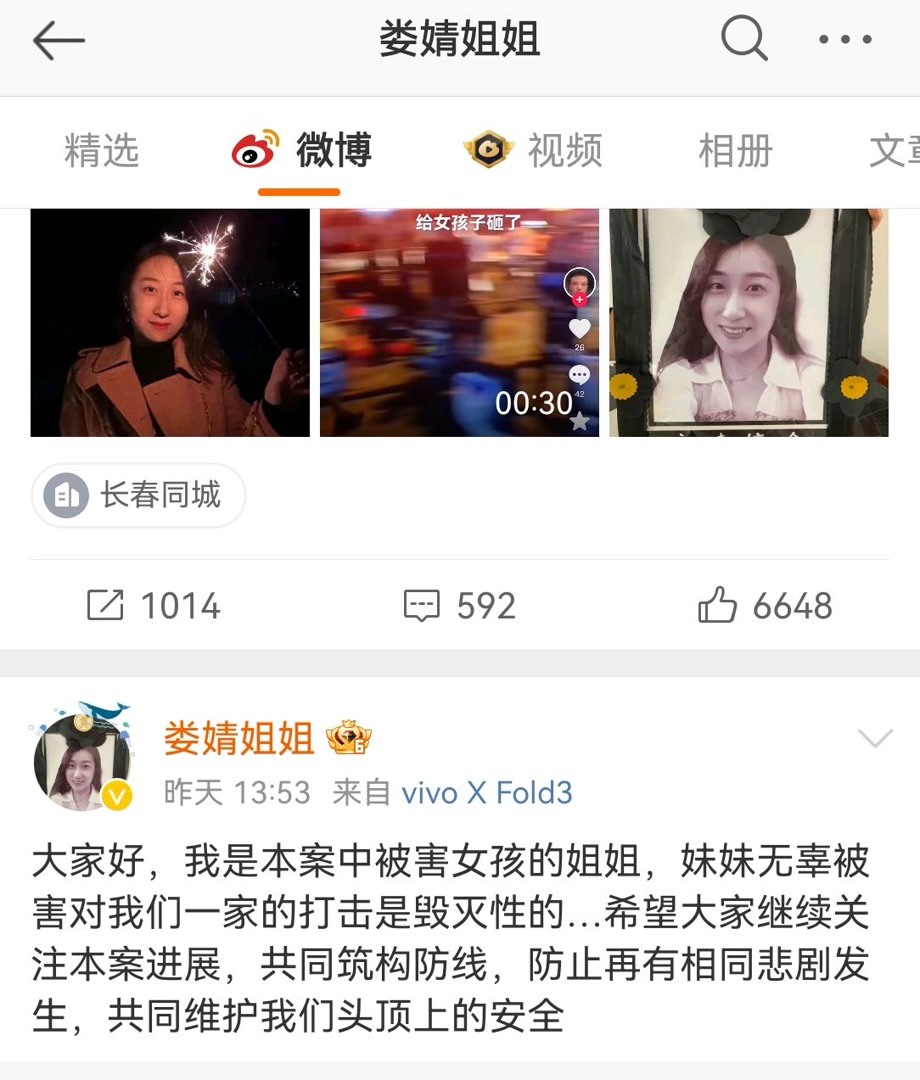Open the 相册 tab
The image size is (920, 1080).
click(x=735, y=151)
